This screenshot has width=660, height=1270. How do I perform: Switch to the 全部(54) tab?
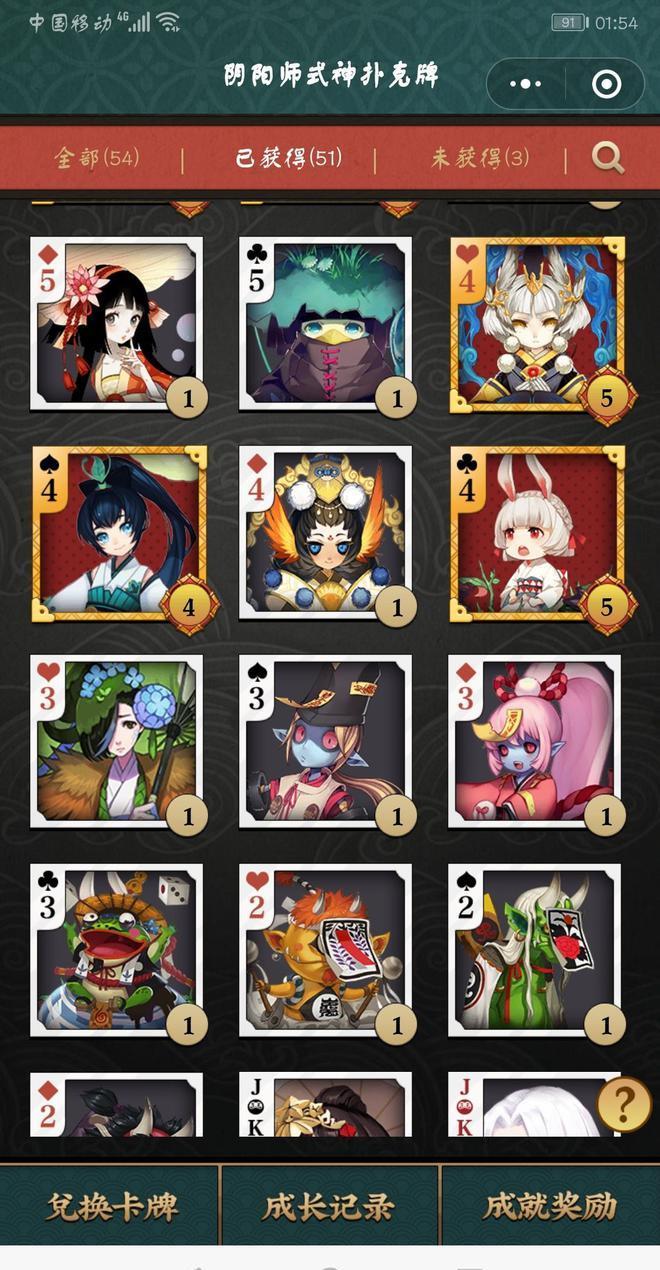pos(96,157)
